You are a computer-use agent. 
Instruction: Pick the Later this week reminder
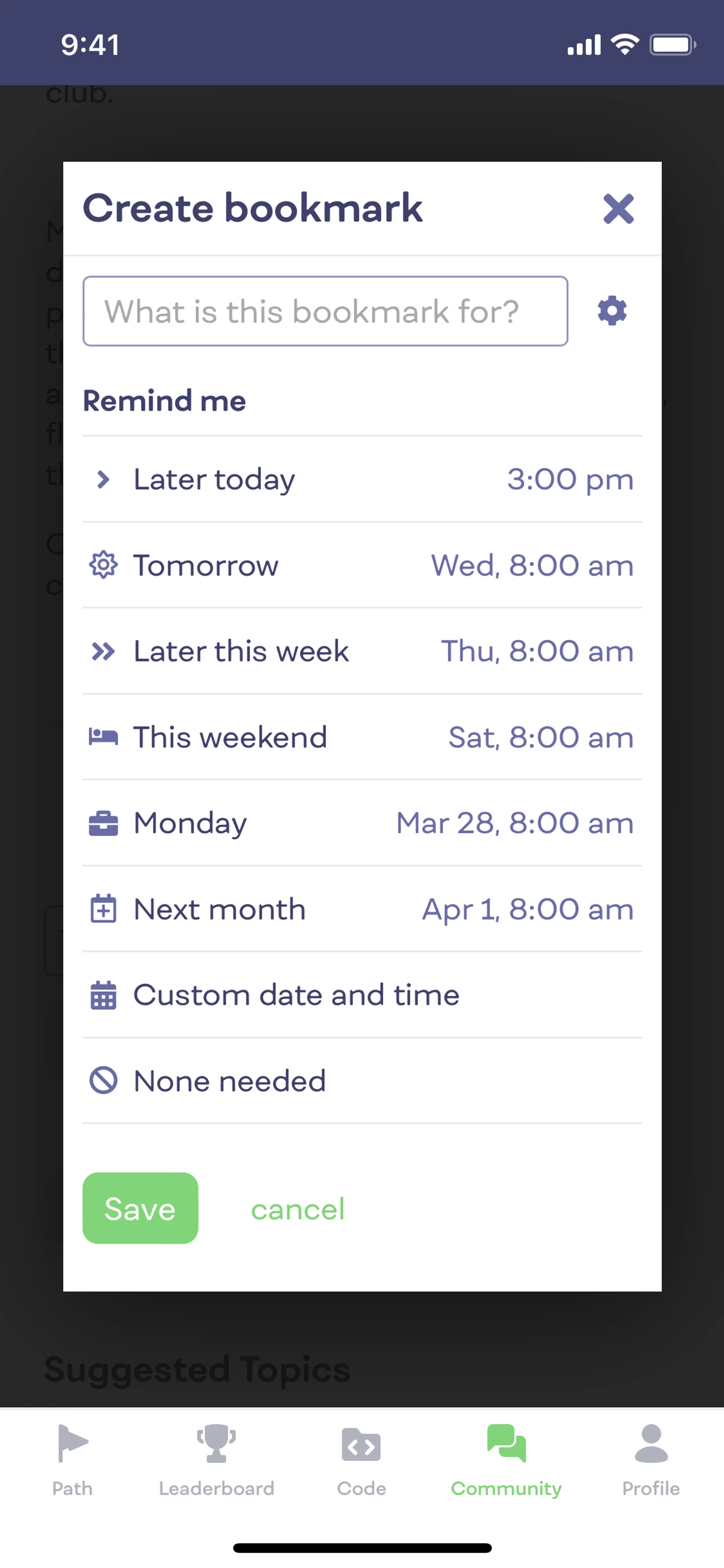pos(362,651)
